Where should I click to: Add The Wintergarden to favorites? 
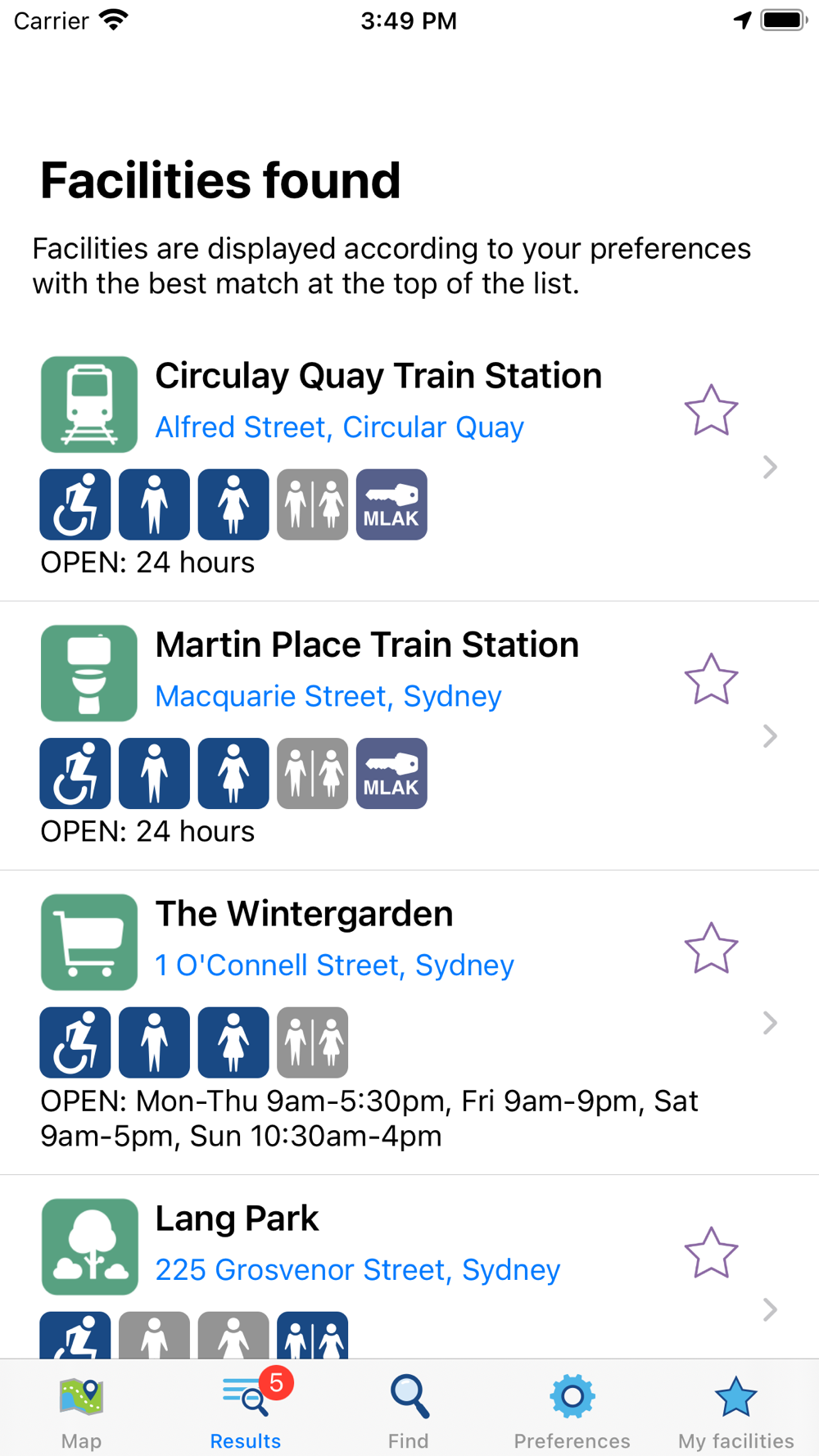tap(711, 947)
